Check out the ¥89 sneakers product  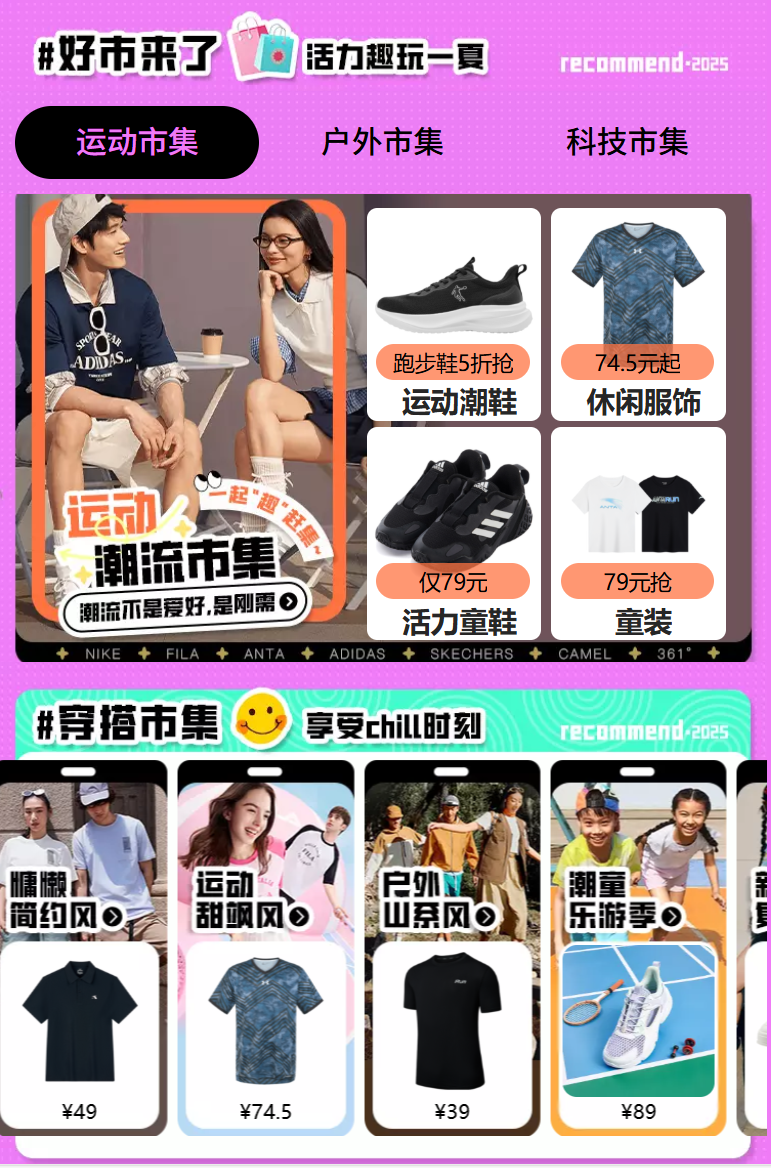point(639,1035)
